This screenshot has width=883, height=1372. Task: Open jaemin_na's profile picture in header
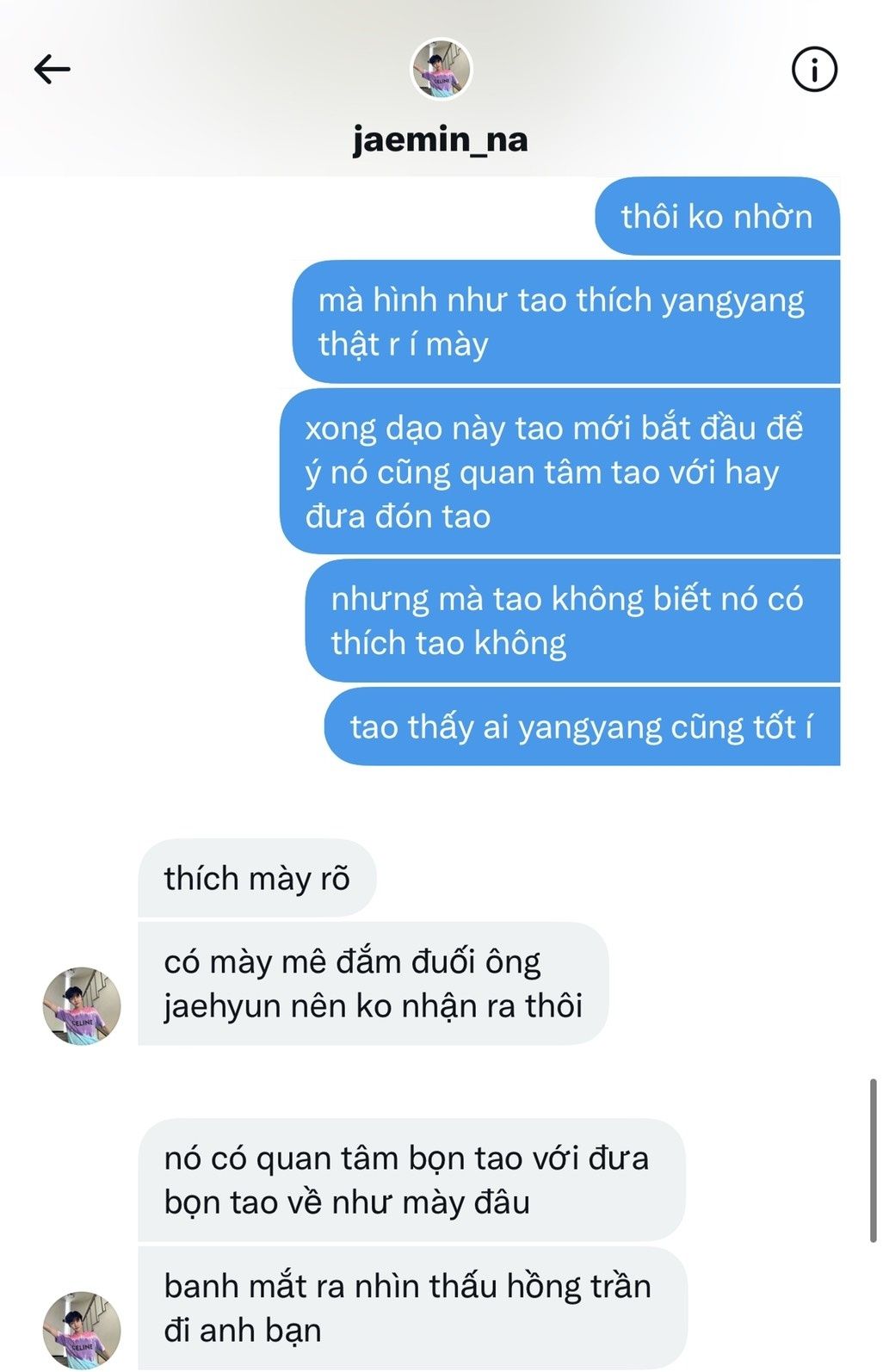tap(441, 69)
